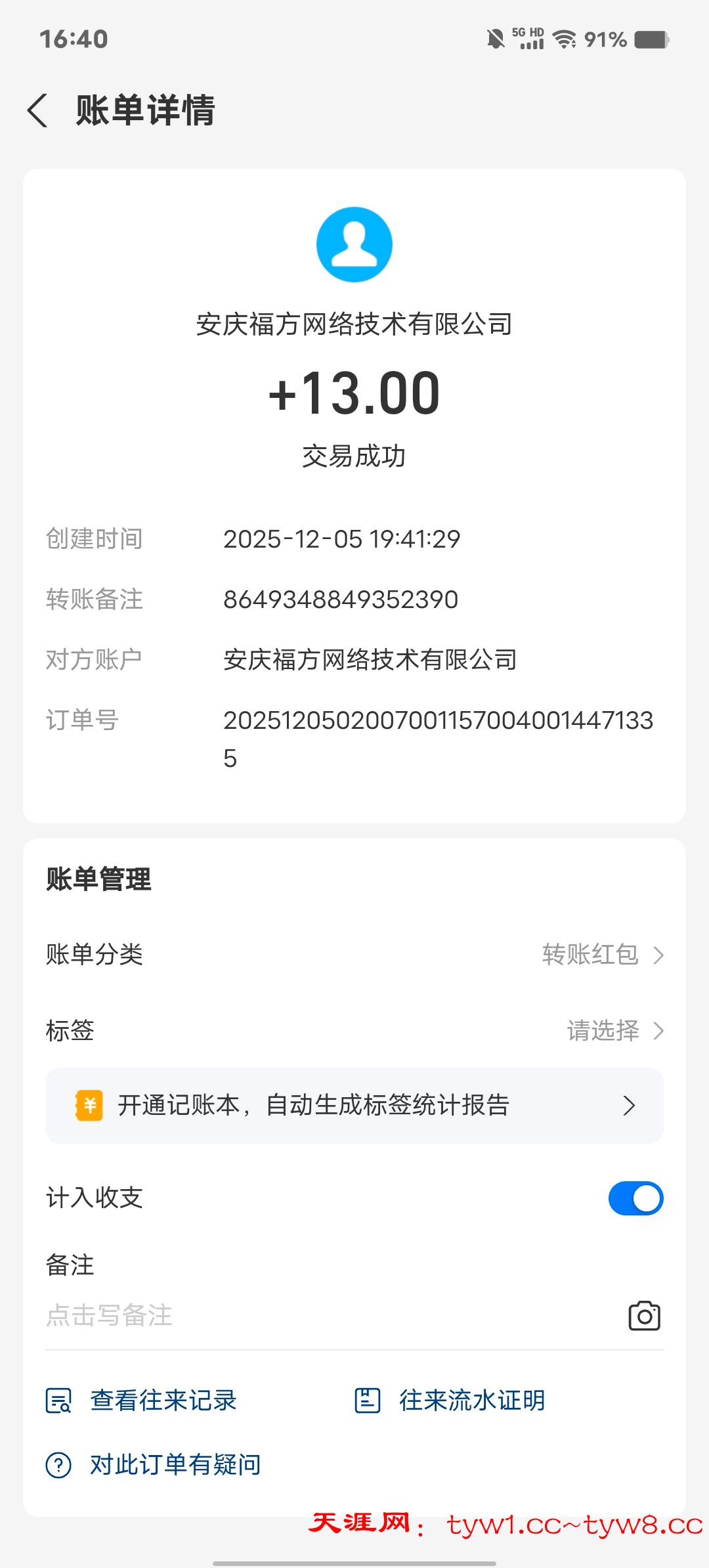The height and width of the screenshot is (1568, 709).
Task: Tap the 查看往来记录 record icon
Action: [x=59, y=1399]
